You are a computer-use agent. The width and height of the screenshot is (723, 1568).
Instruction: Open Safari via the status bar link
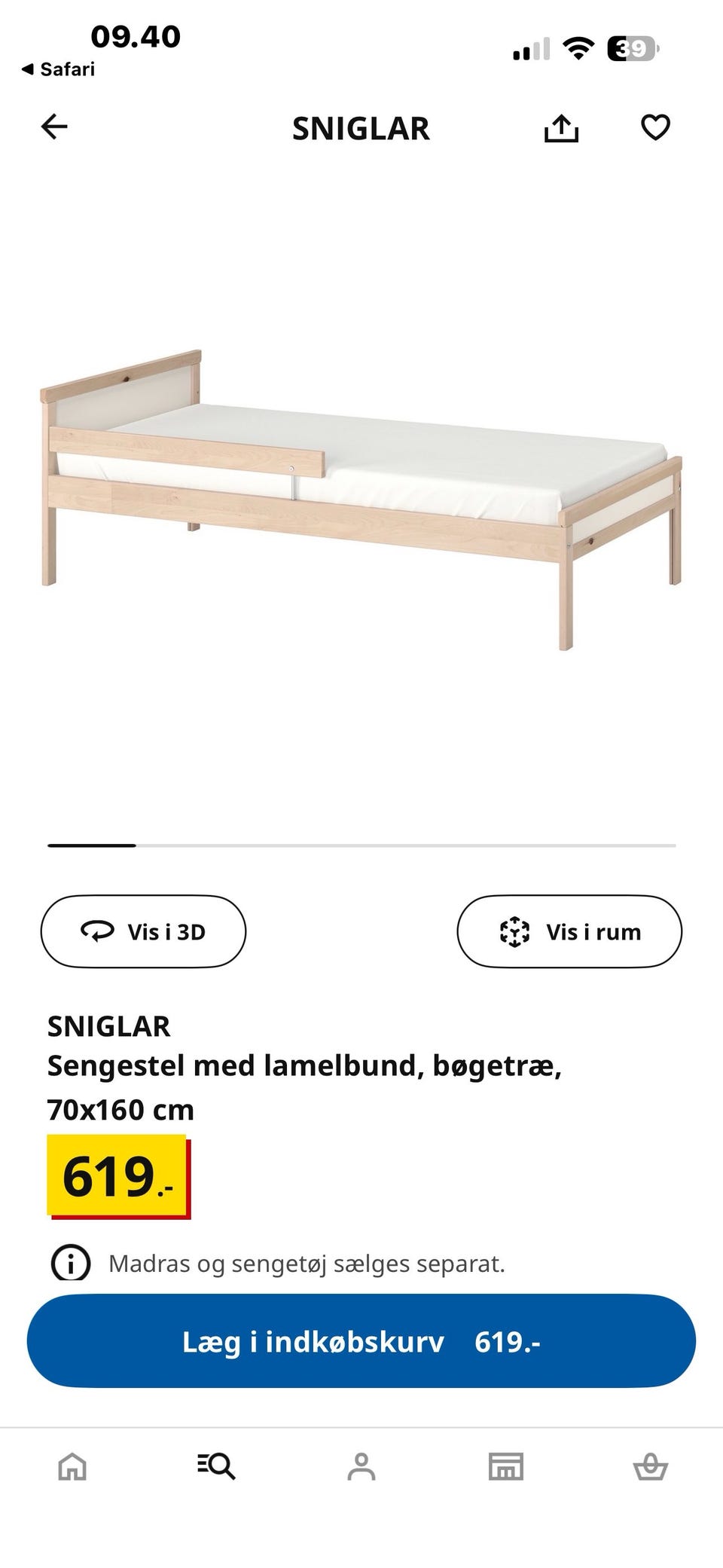pyautogui.click(x=56, y=69)
